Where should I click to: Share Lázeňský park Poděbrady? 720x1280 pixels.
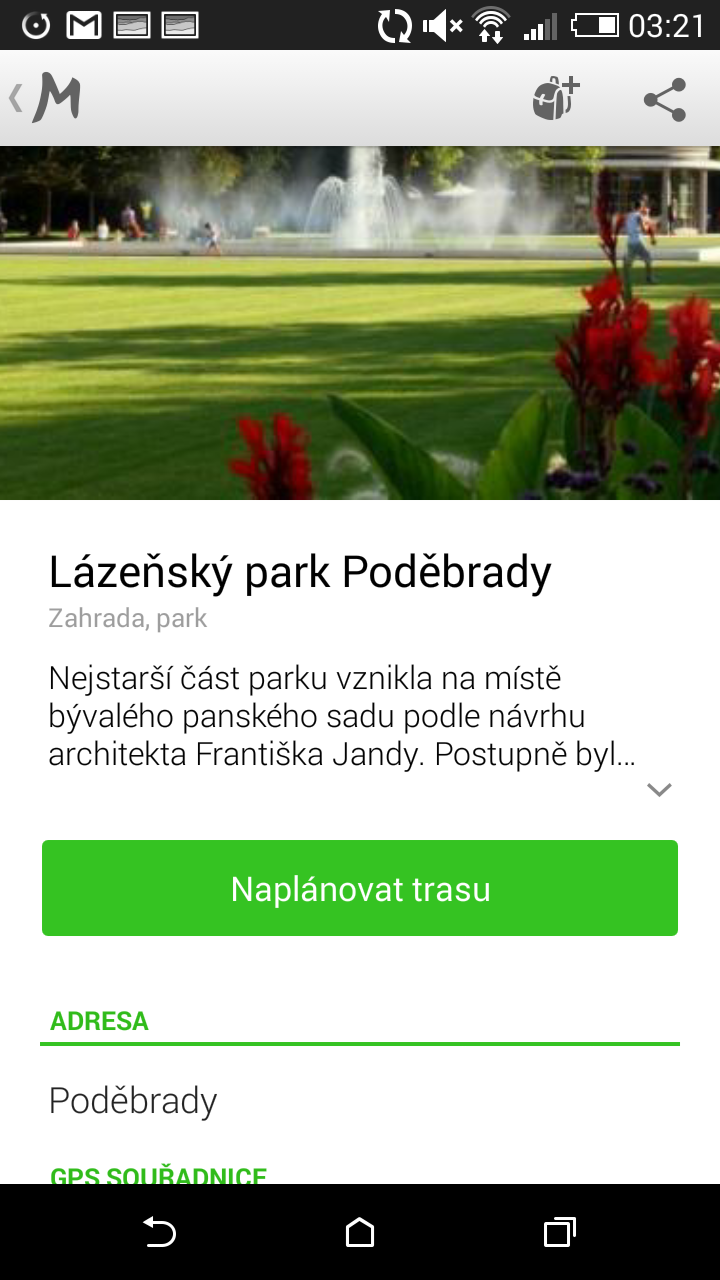coord(665,99)
